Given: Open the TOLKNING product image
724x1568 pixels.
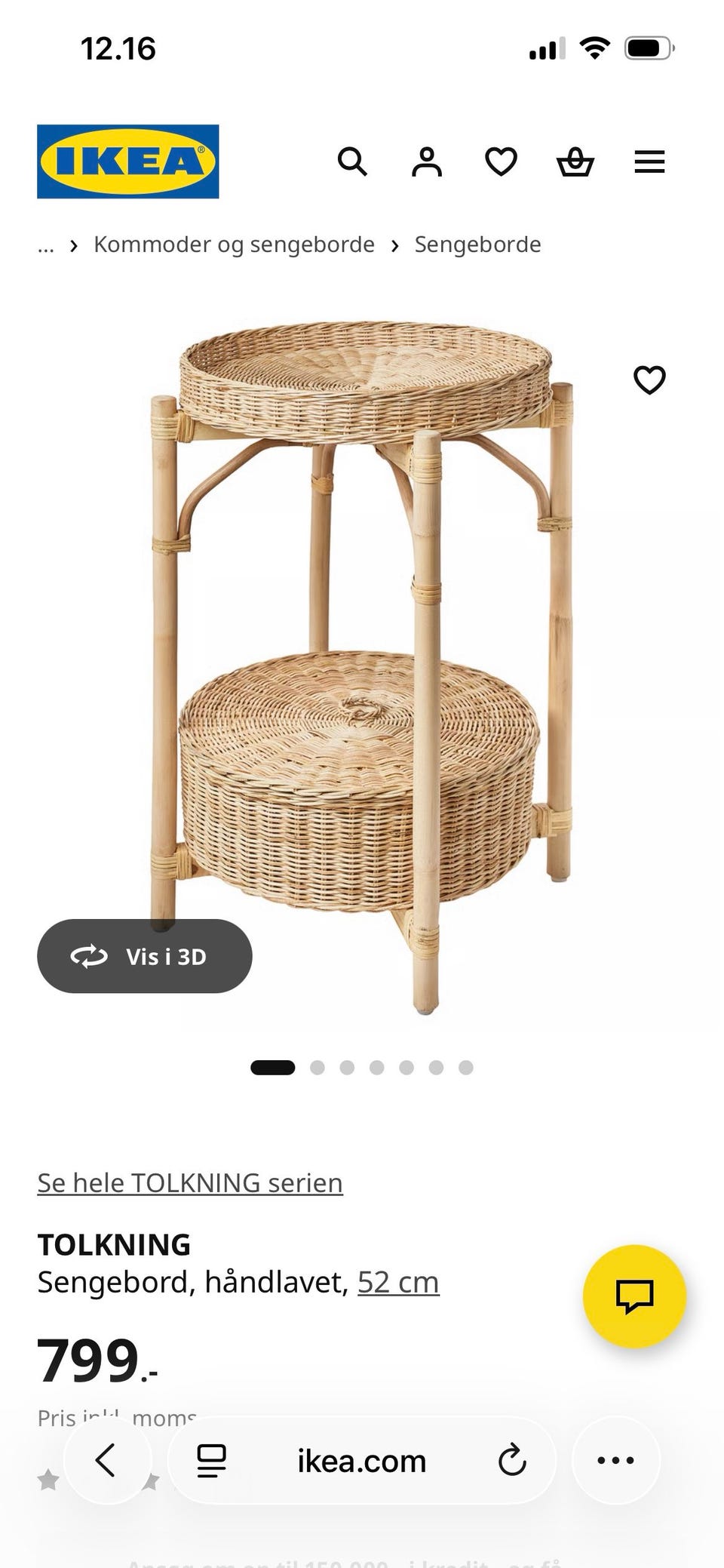Looking at the screenshot, I should [362, 664].
